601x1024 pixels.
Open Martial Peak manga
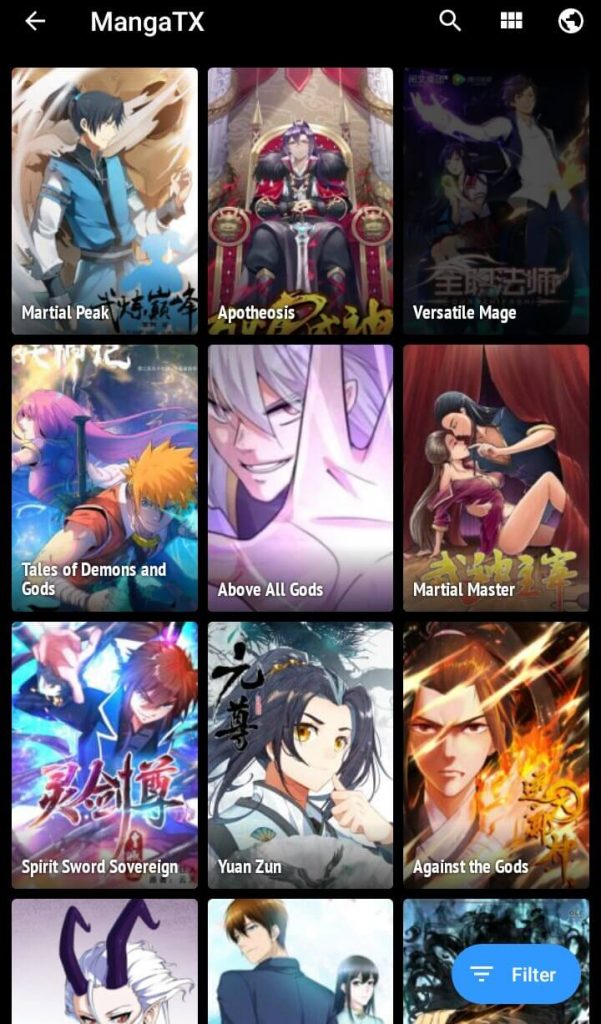[x=105, y=201]
